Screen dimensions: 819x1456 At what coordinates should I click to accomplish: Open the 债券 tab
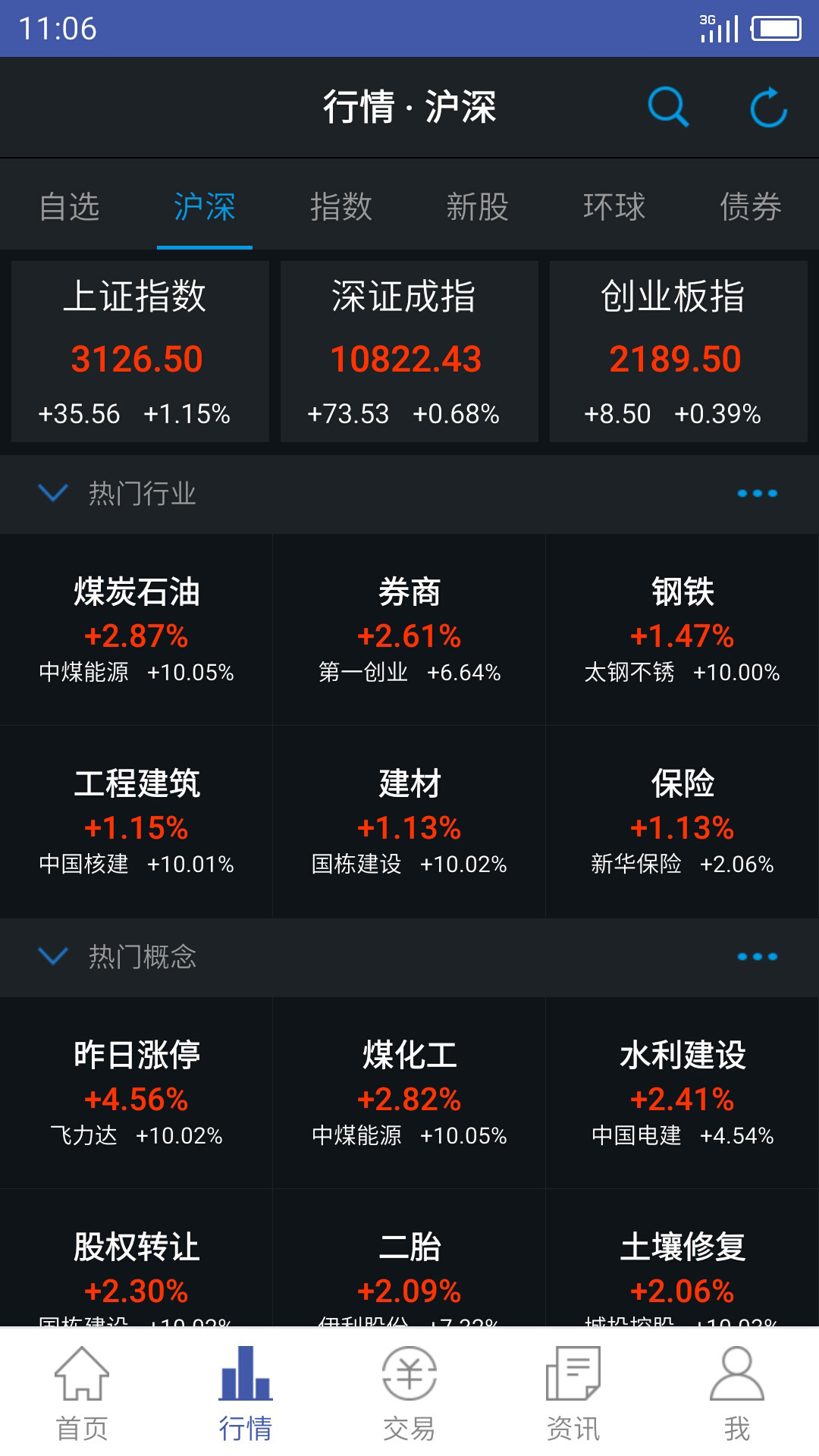[751, 206]
